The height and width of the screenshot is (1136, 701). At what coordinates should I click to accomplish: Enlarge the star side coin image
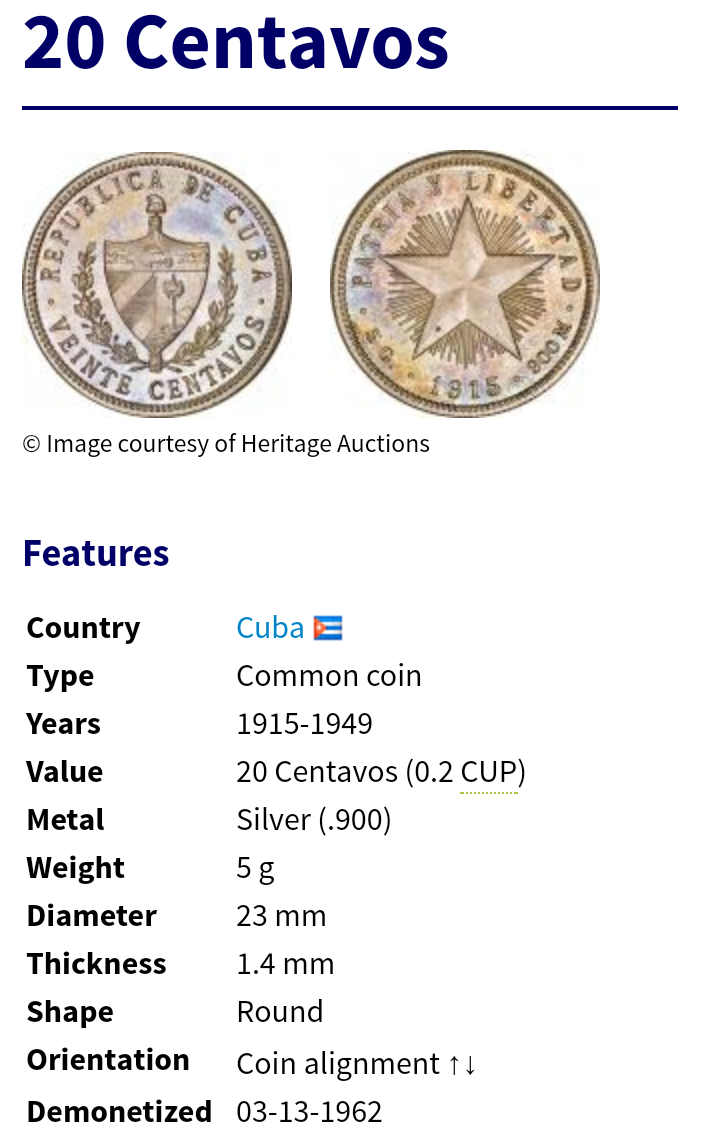(x=465, y=284)
